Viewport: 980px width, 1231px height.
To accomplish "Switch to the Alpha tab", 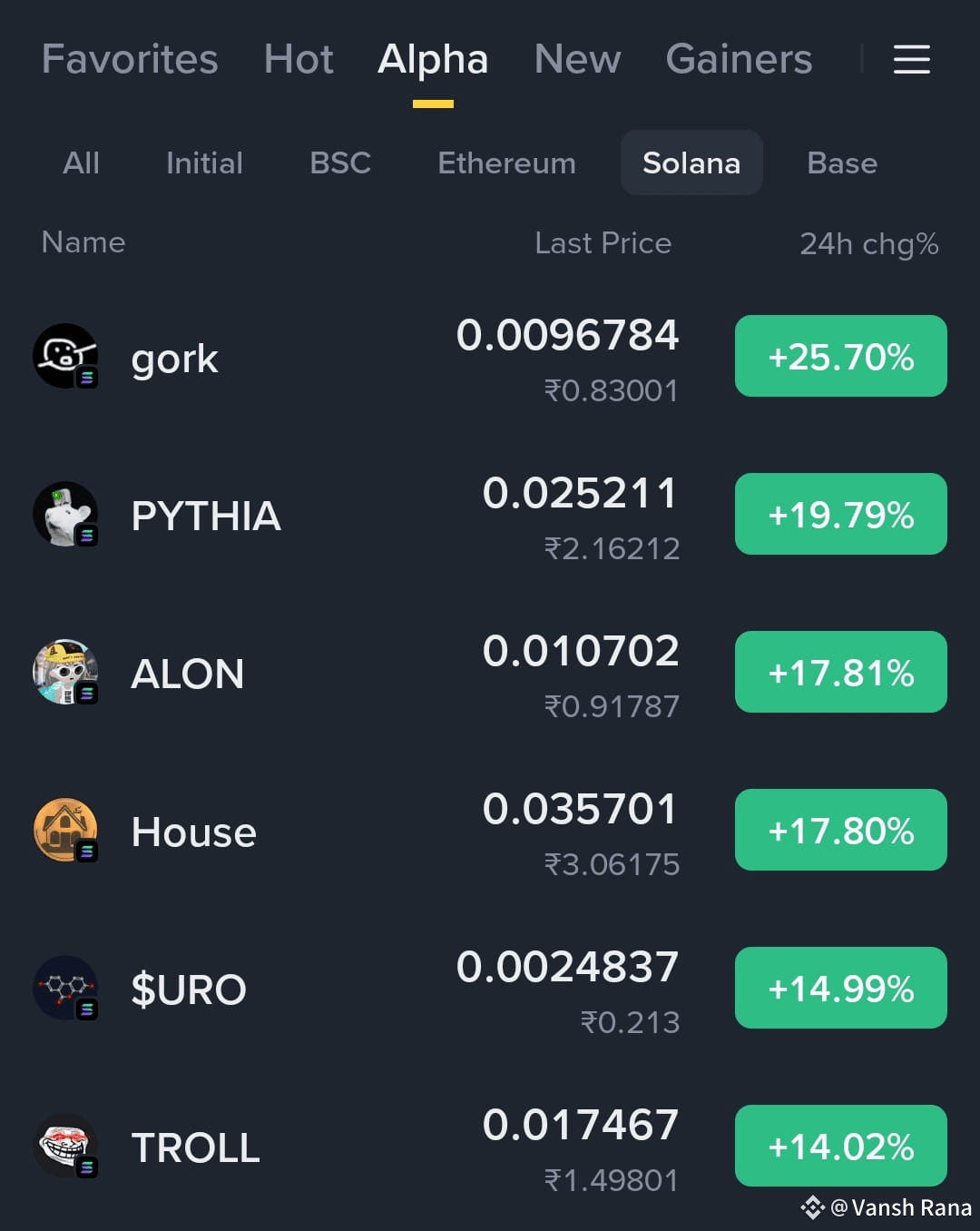I will 433,59.
